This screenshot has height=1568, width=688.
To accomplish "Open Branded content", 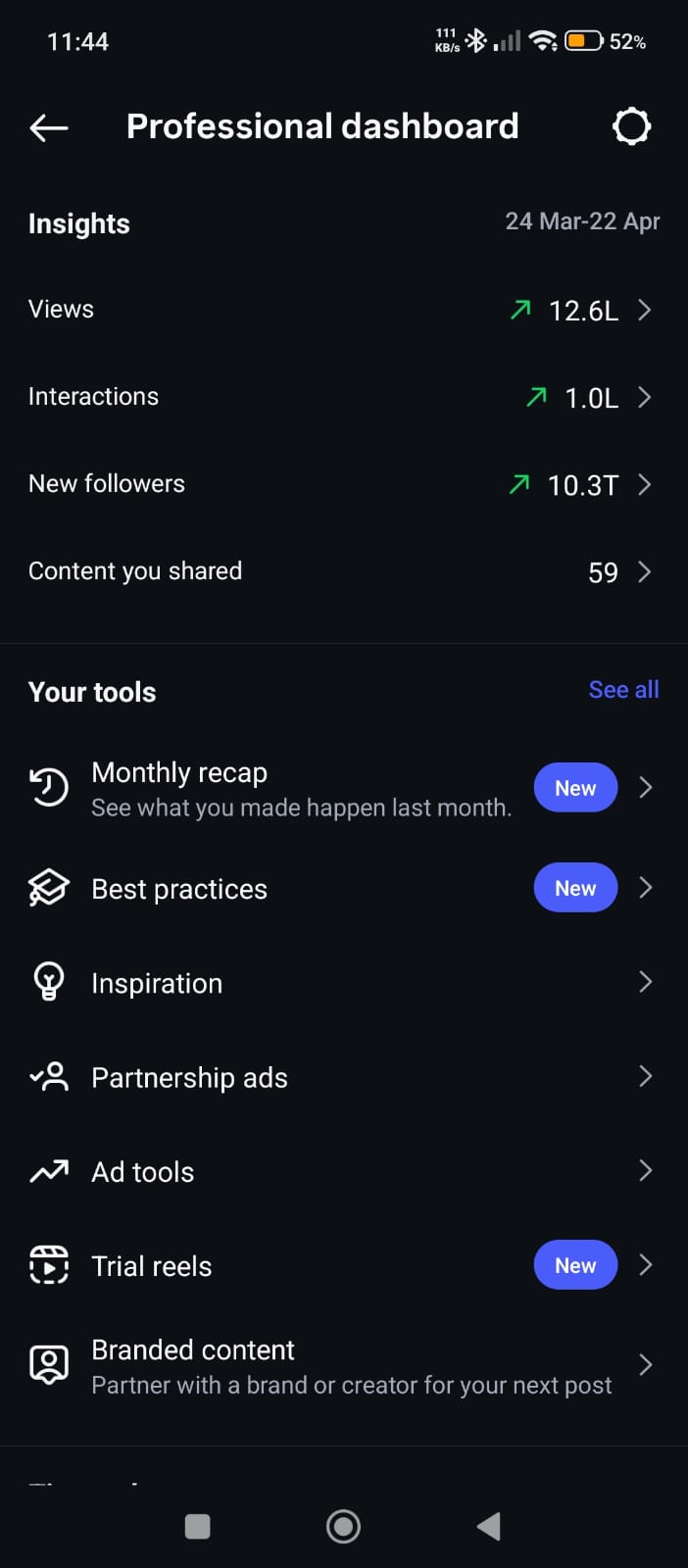I will coord(344,1365).
